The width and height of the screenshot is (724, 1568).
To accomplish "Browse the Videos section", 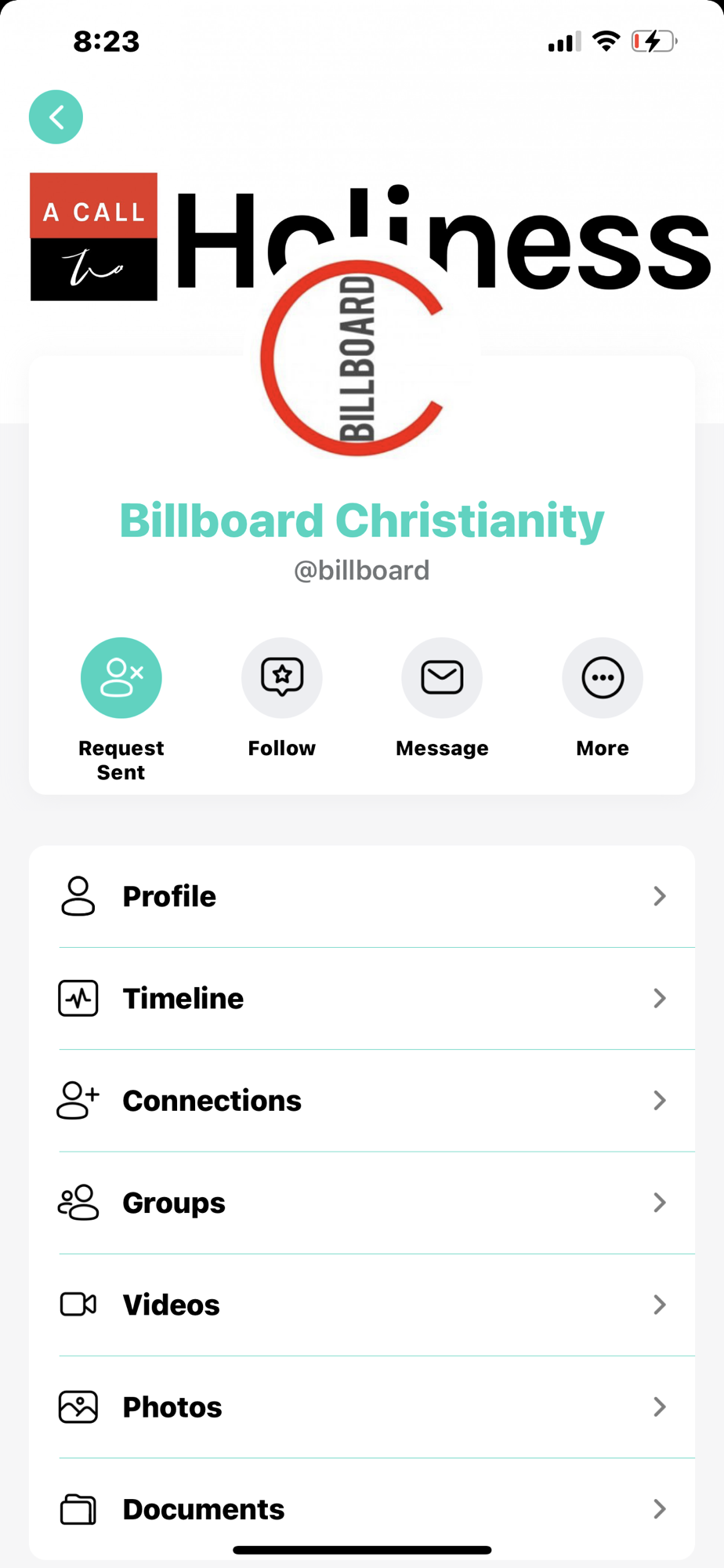I will (362, 1305).
